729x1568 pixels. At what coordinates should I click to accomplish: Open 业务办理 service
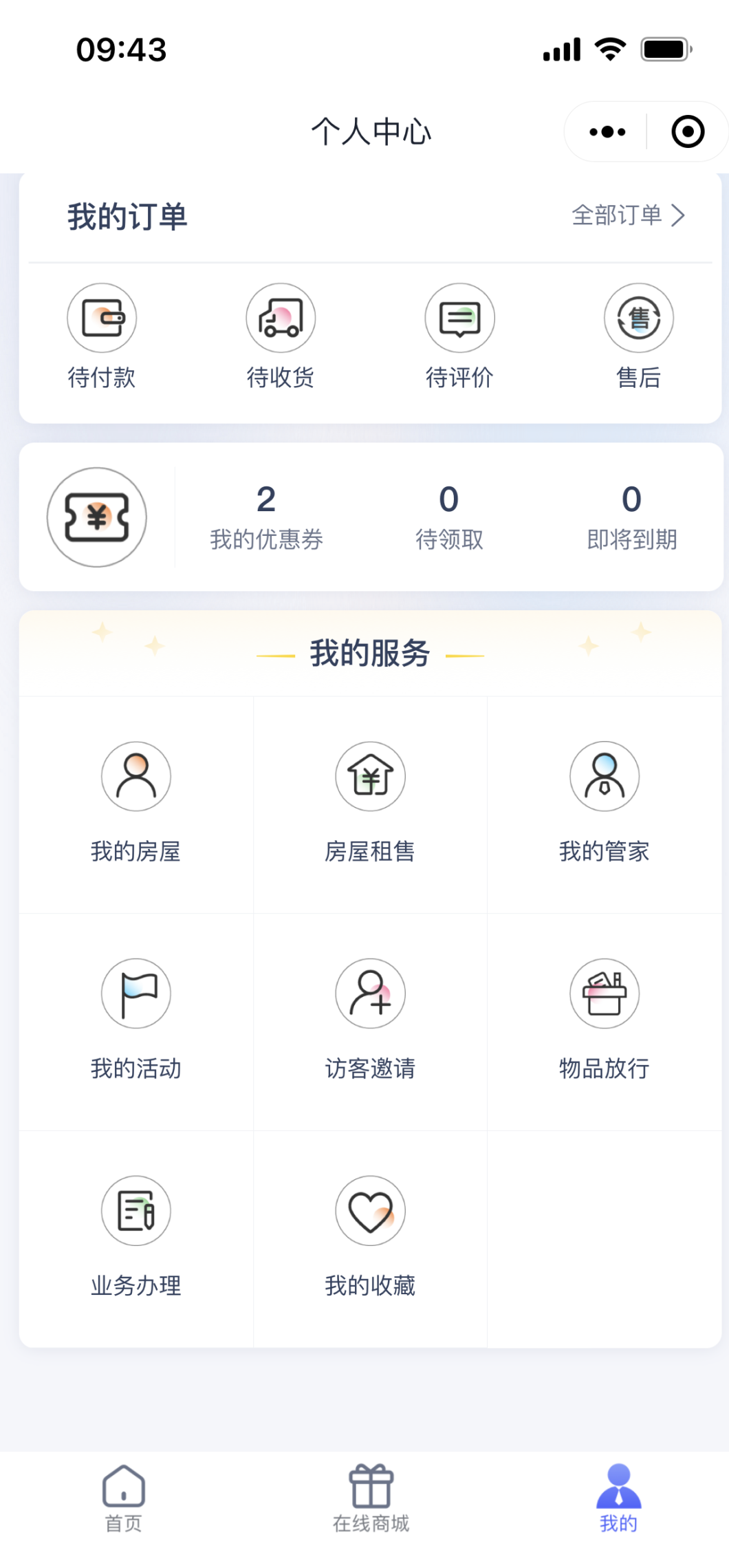(136, 1238)
